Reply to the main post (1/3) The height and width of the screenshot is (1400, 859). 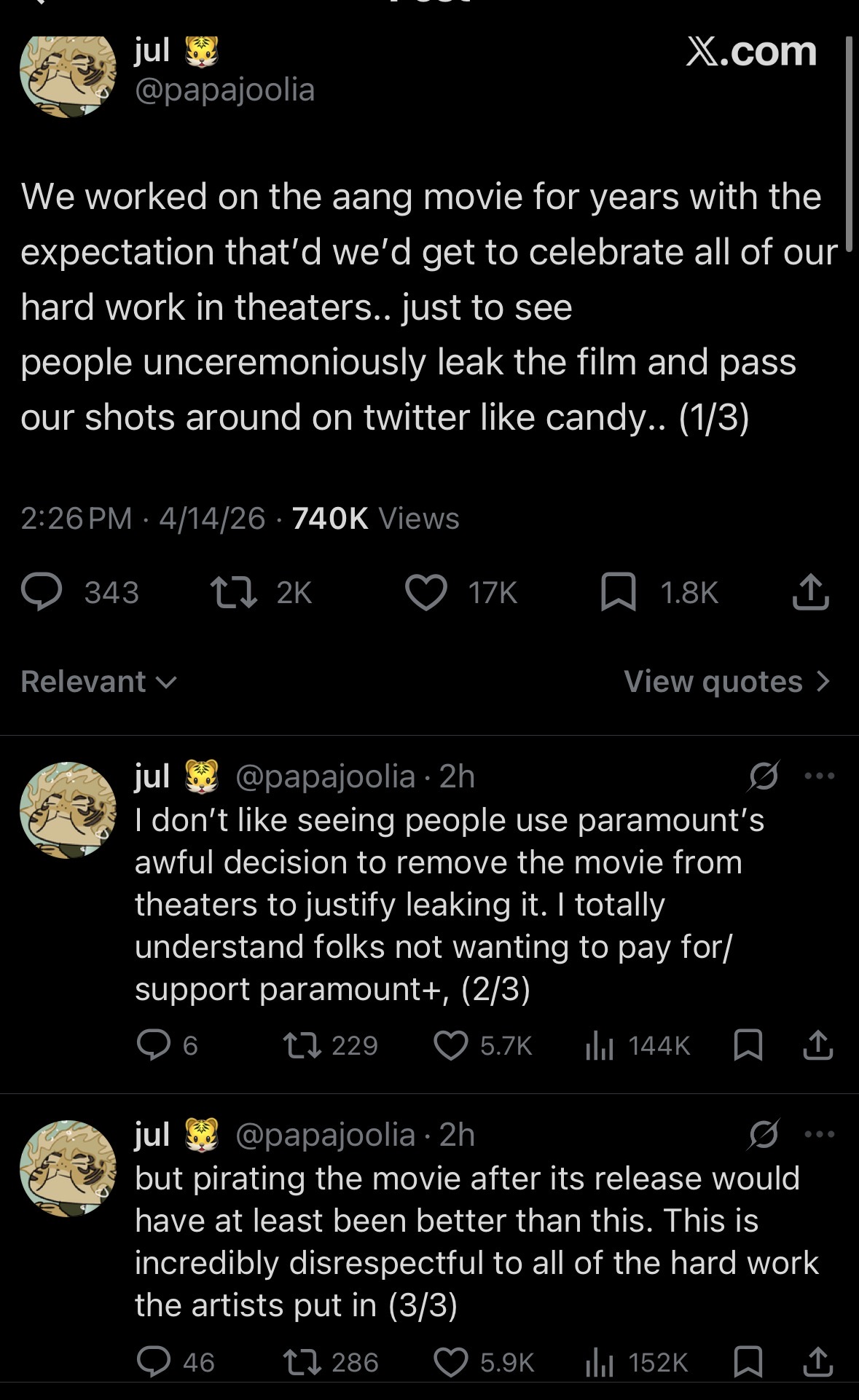tap(42, 592)
